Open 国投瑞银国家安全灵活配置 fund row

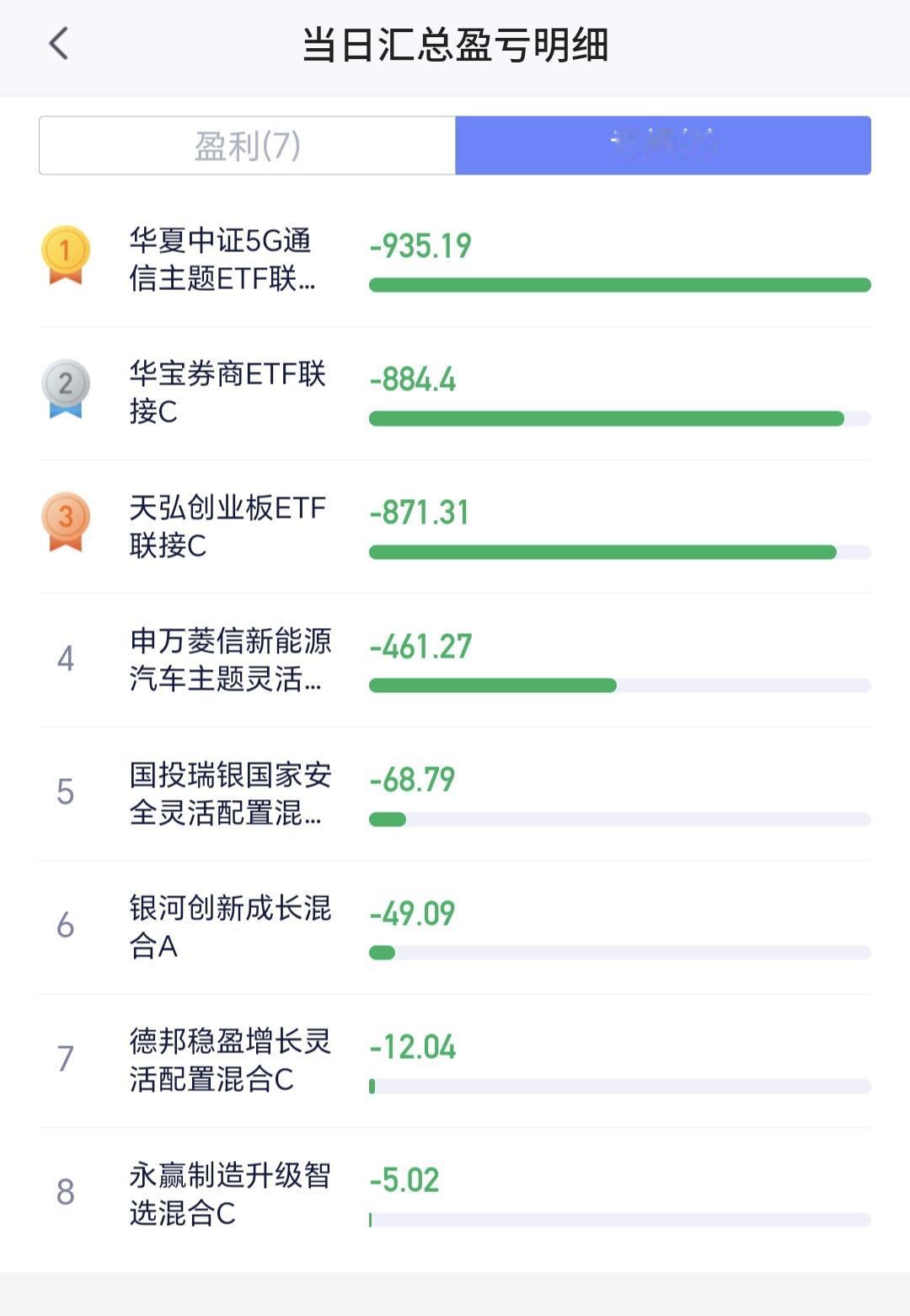click(x=455, y=794)
